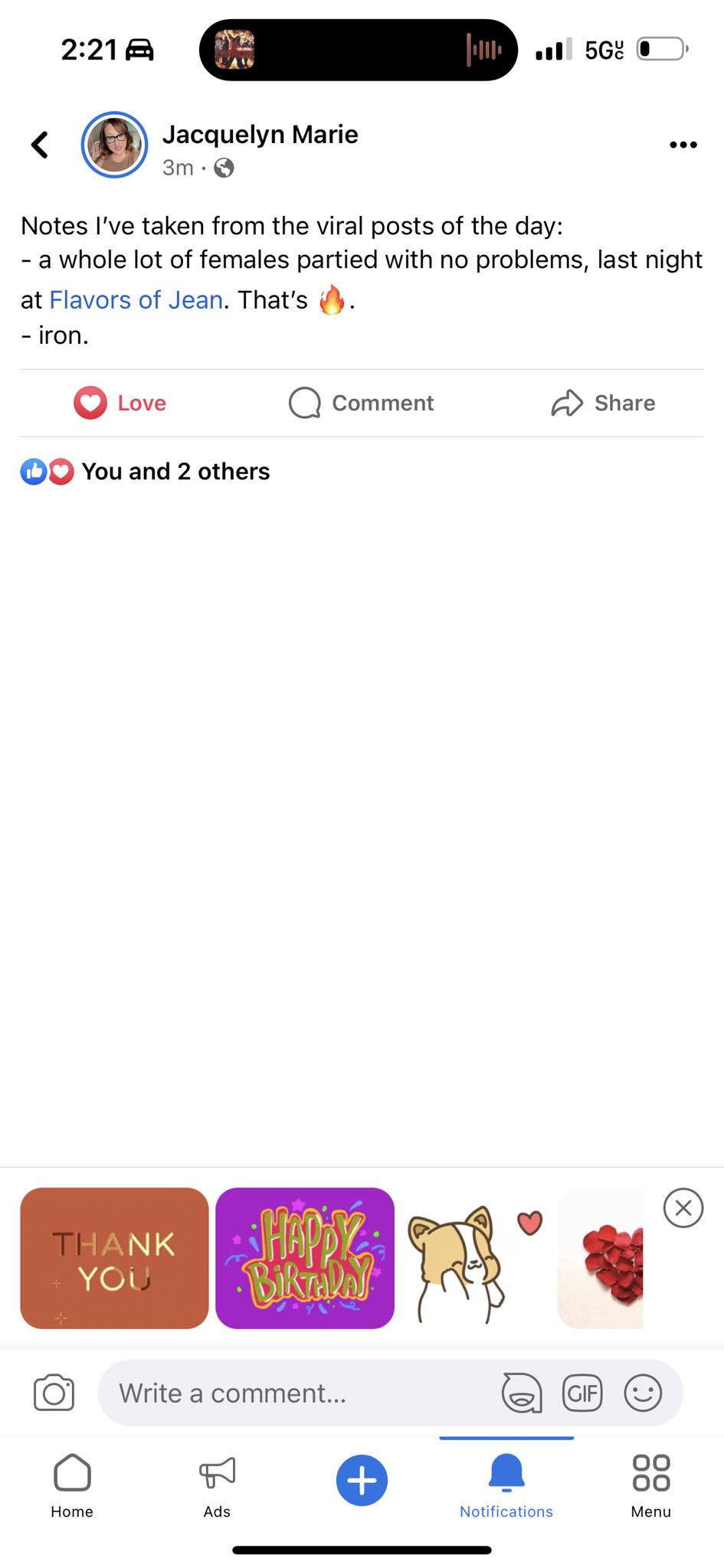Open the camera to attach a photo
Image resolution: width=724 pixels, height=1568 pixels.
[54, 1393]
